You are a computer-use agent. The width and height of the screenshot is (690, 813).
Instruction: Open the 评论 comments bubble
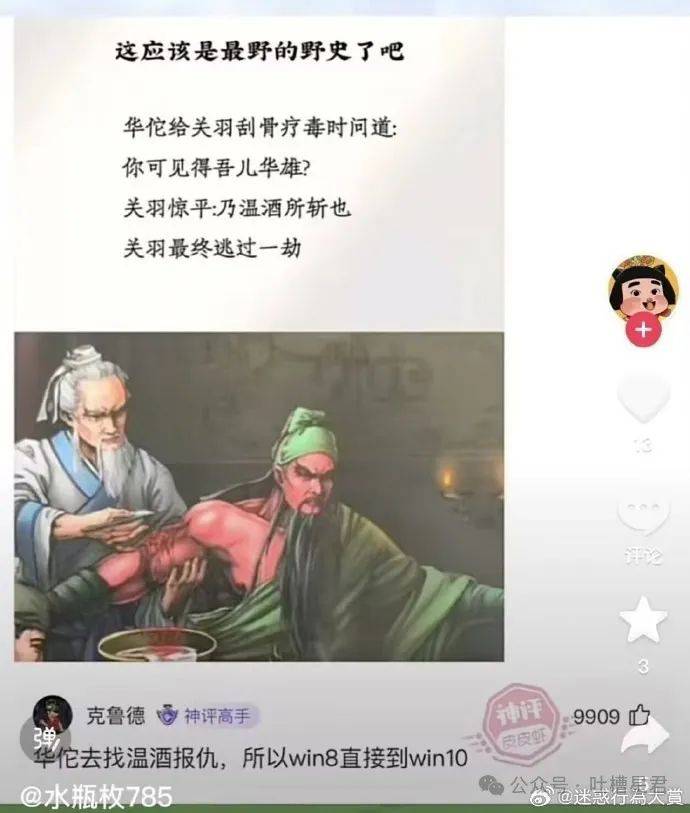(x=643, y=515)
